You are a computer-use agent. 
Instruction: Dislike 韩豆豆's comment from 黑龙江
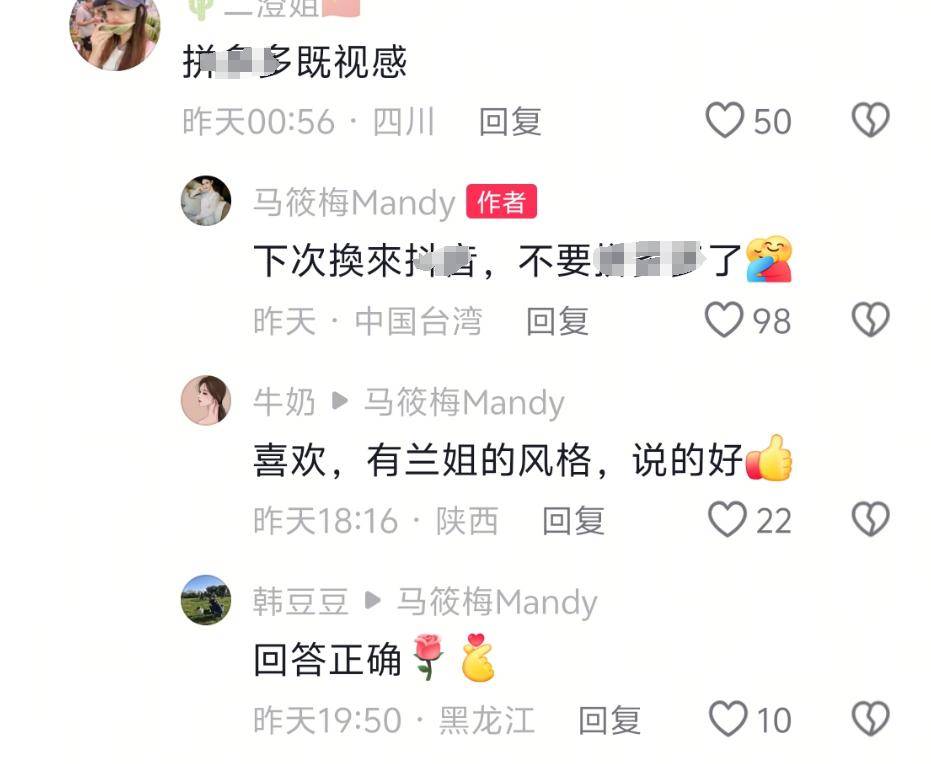point(870,719)
